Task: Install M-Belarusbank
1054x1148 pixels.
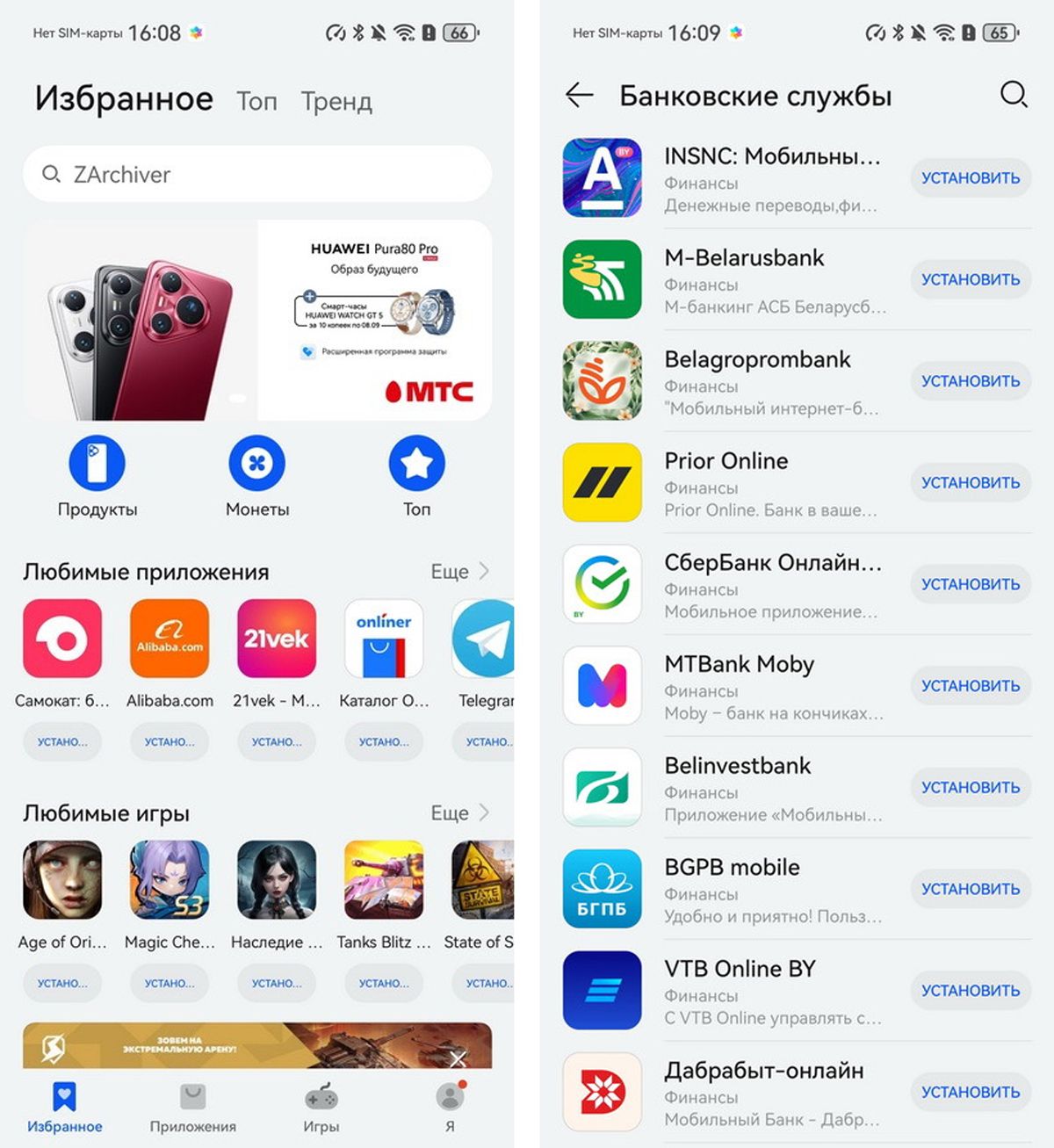Action: click(x=970, y=279)
